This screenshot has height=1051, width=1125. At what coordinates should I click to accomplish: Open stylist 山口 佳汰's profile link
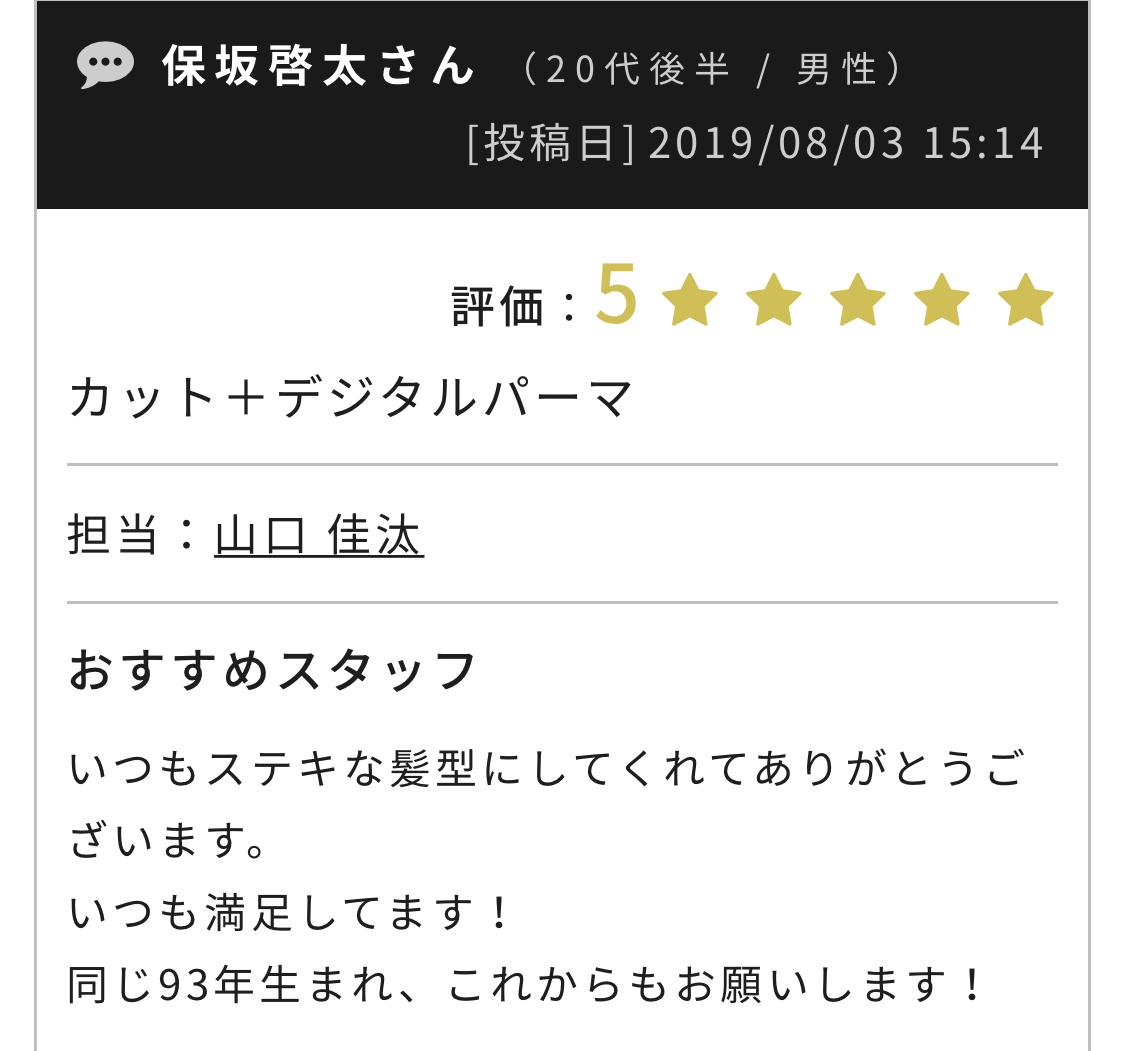pyautogui.click(x=319, y=535)
